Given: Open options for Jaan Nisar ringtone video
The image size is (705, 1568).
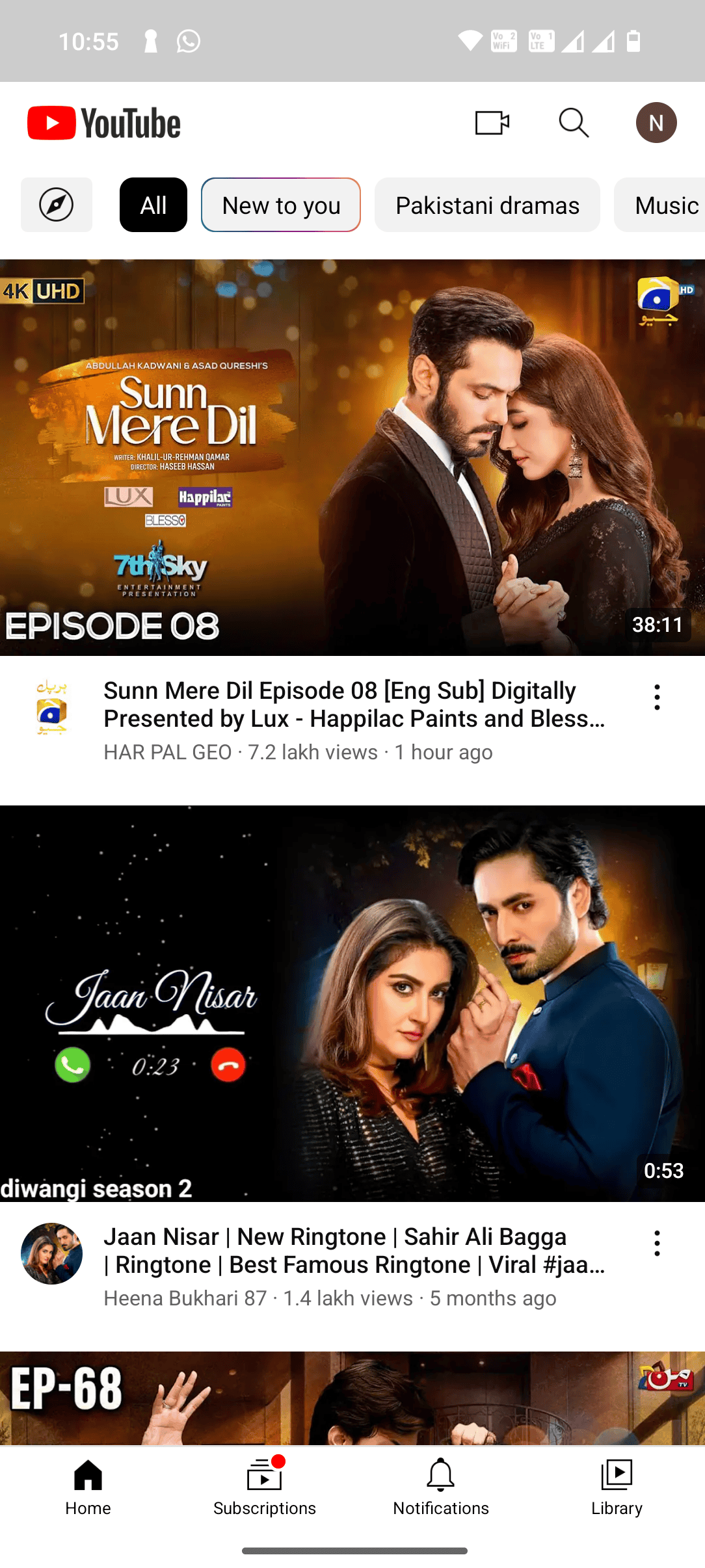Looking at the screenshot, I should coord(657,1243).
